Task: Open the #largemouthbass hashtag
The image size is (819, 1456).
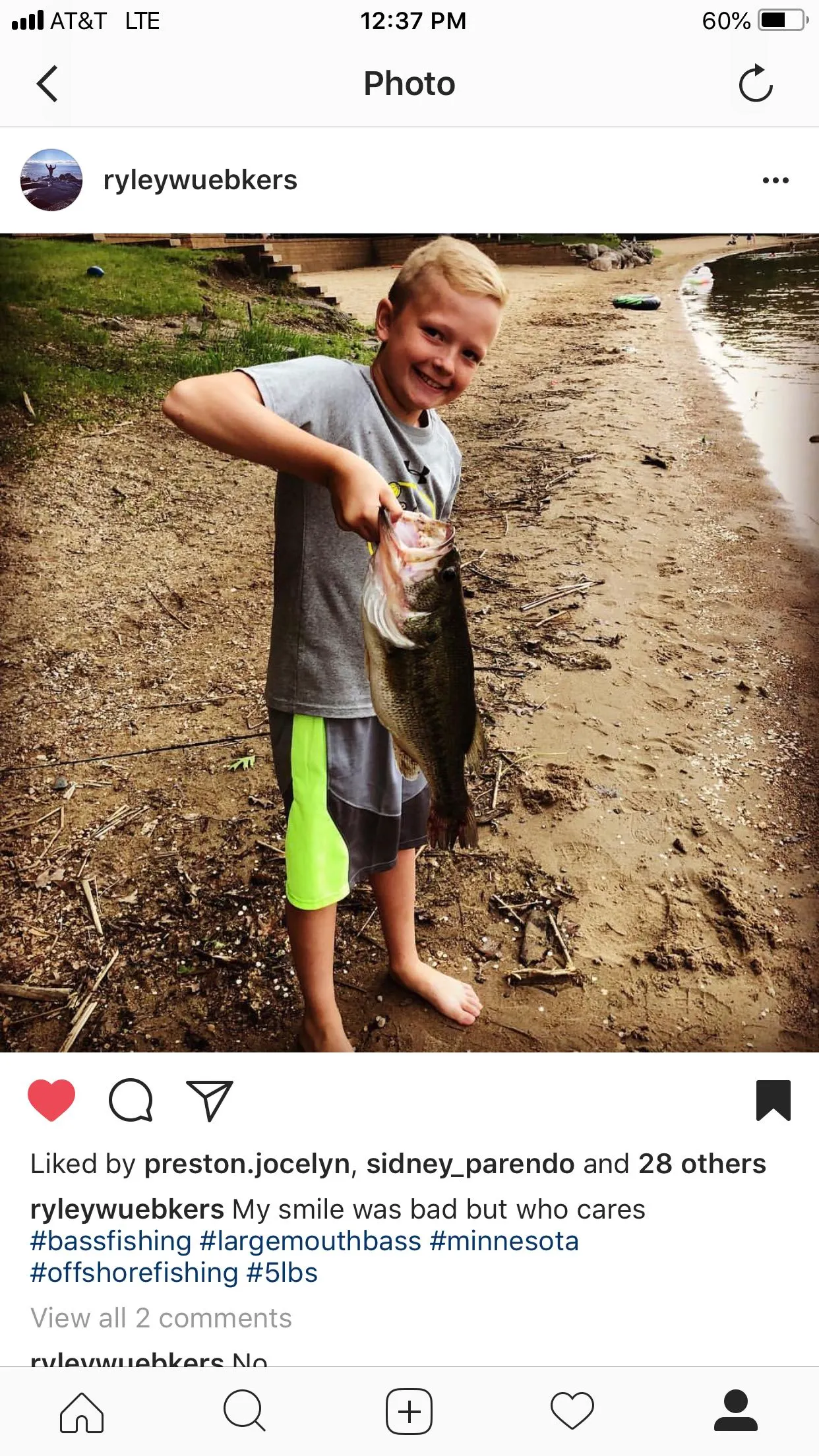Action: 310,1241
